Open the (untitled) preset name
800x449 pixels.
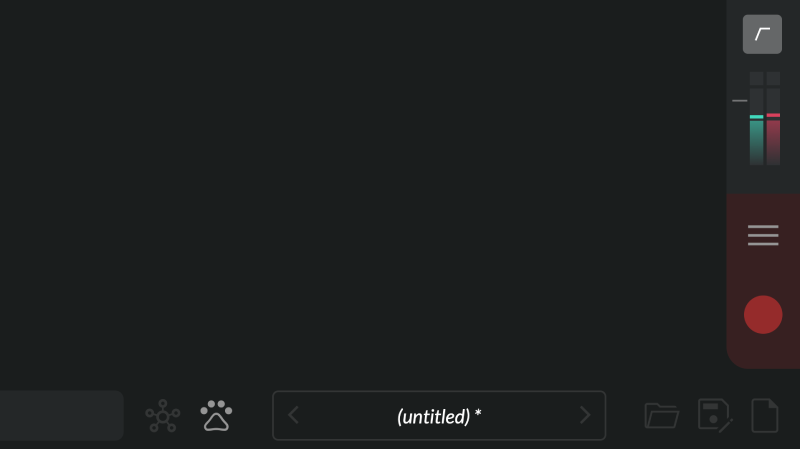point(439,416)
